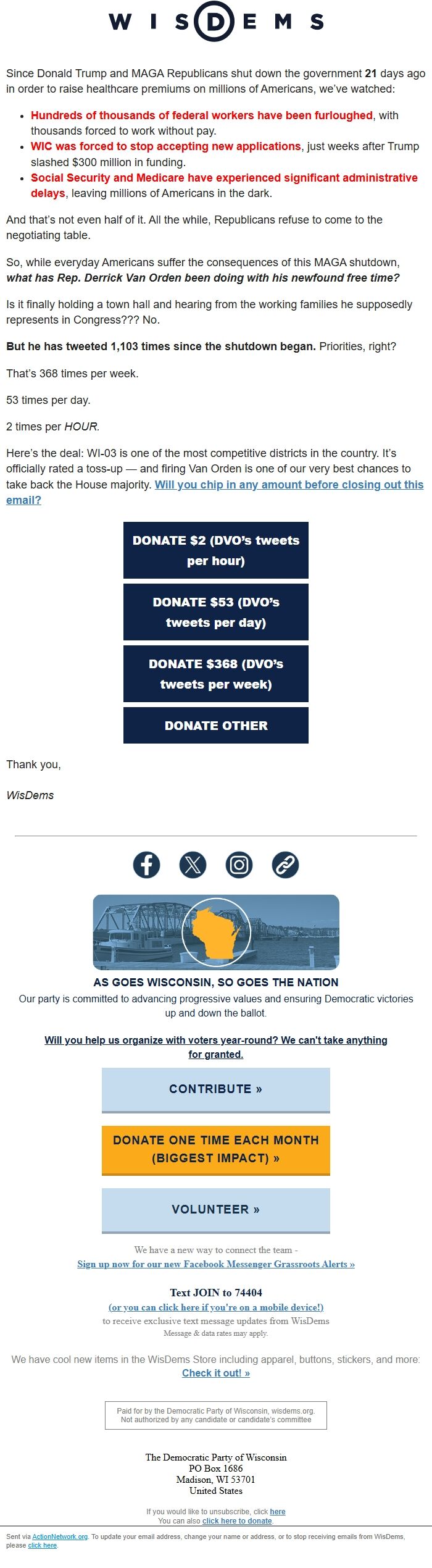Image resolution: width=432 pixels, height=1568 pixels.
Task: Open the WisDems Facebook page icon
Action: click(147, 865)
